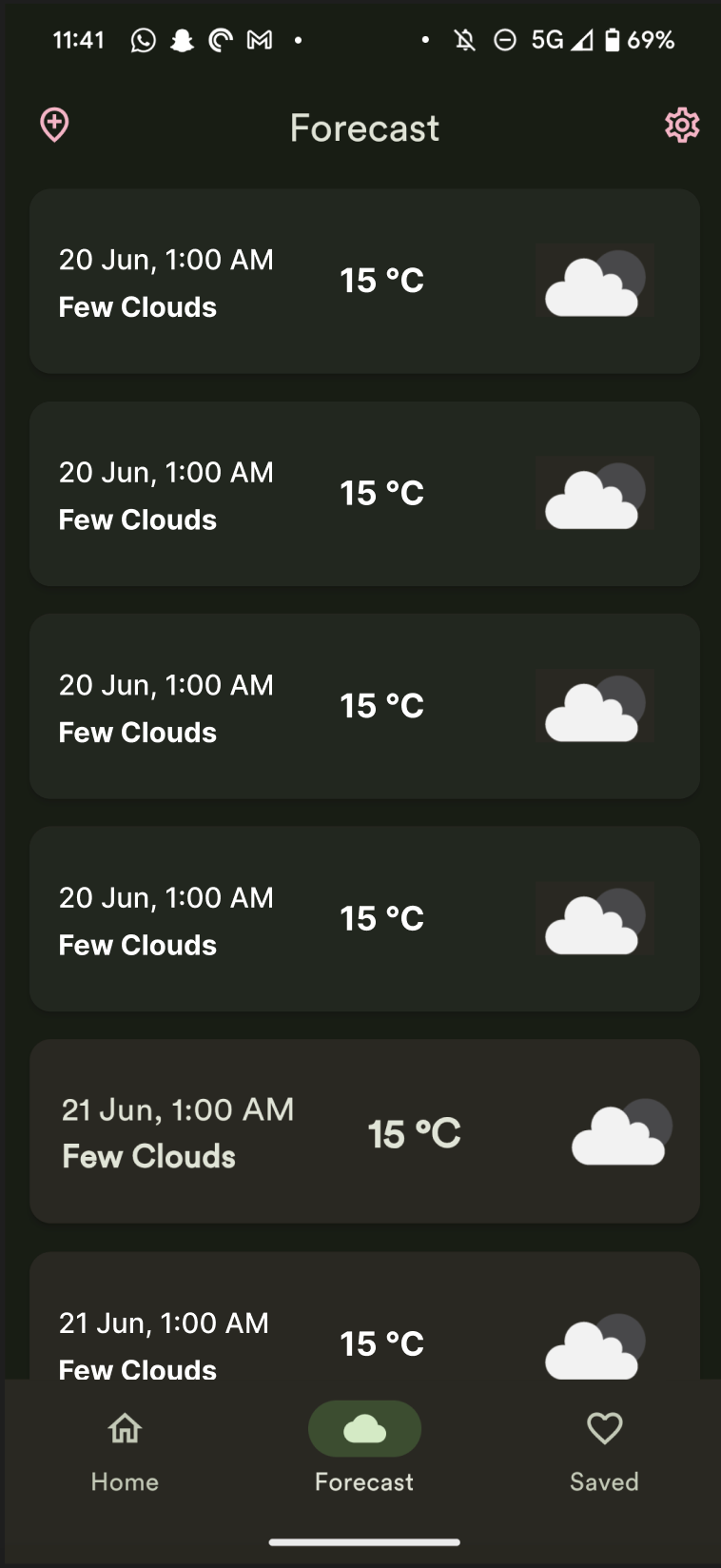Click the cloud icon on the first forecast card
The height and width of the screenshot is (1568, 721).
594,280
